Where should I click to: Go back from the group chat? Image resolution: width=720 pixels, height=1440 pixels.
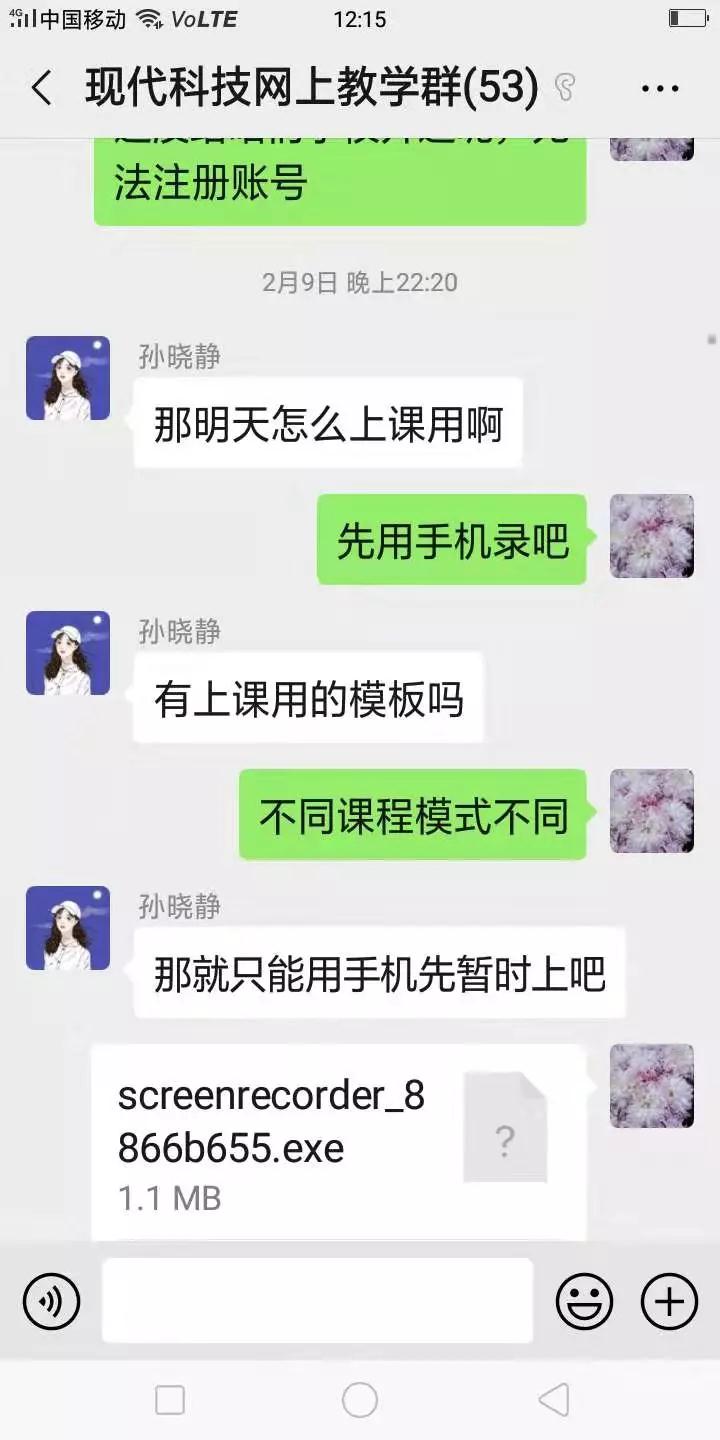point(42,88)
